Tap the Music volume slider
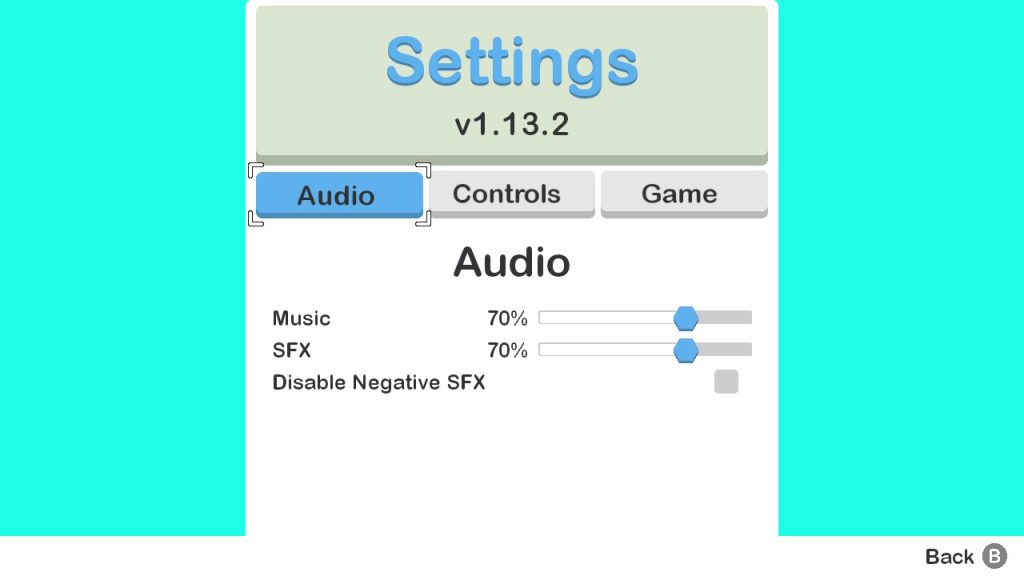 tap(645, 318)
